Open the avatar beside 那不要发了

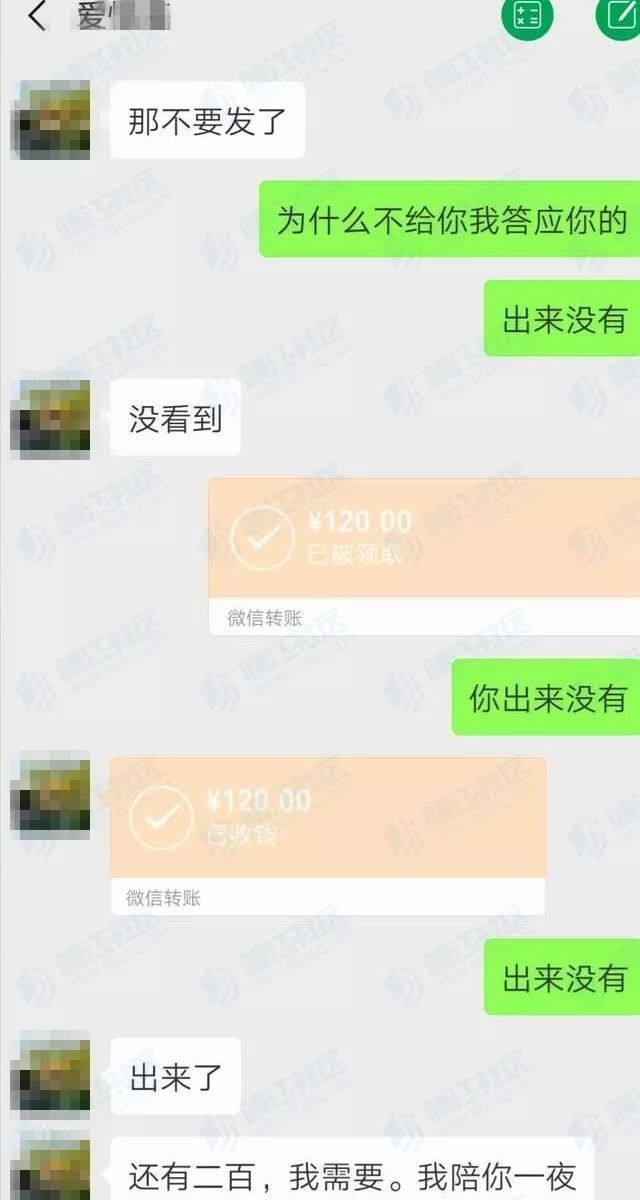(x=50, y=121)
